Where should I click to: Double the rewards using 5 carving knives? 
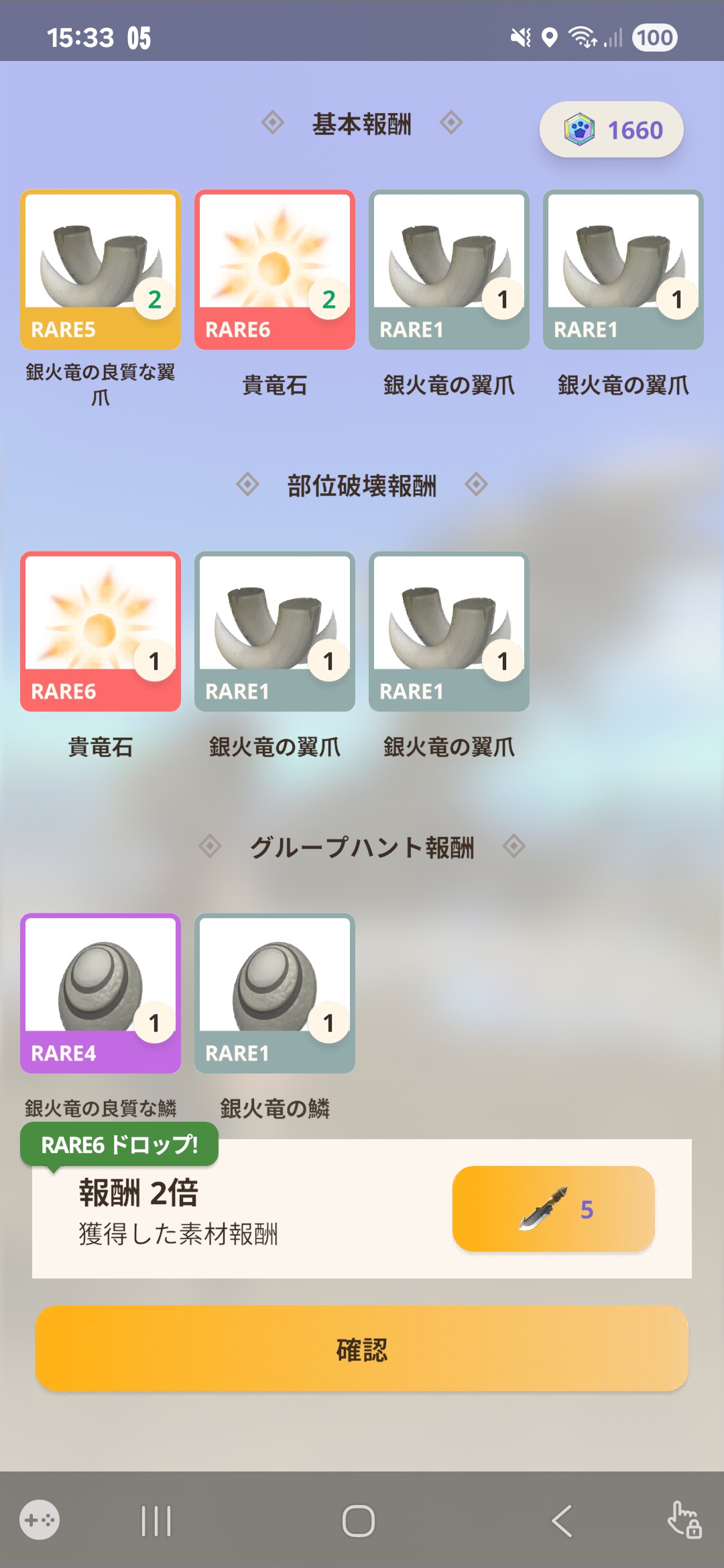coord(553,1209)
